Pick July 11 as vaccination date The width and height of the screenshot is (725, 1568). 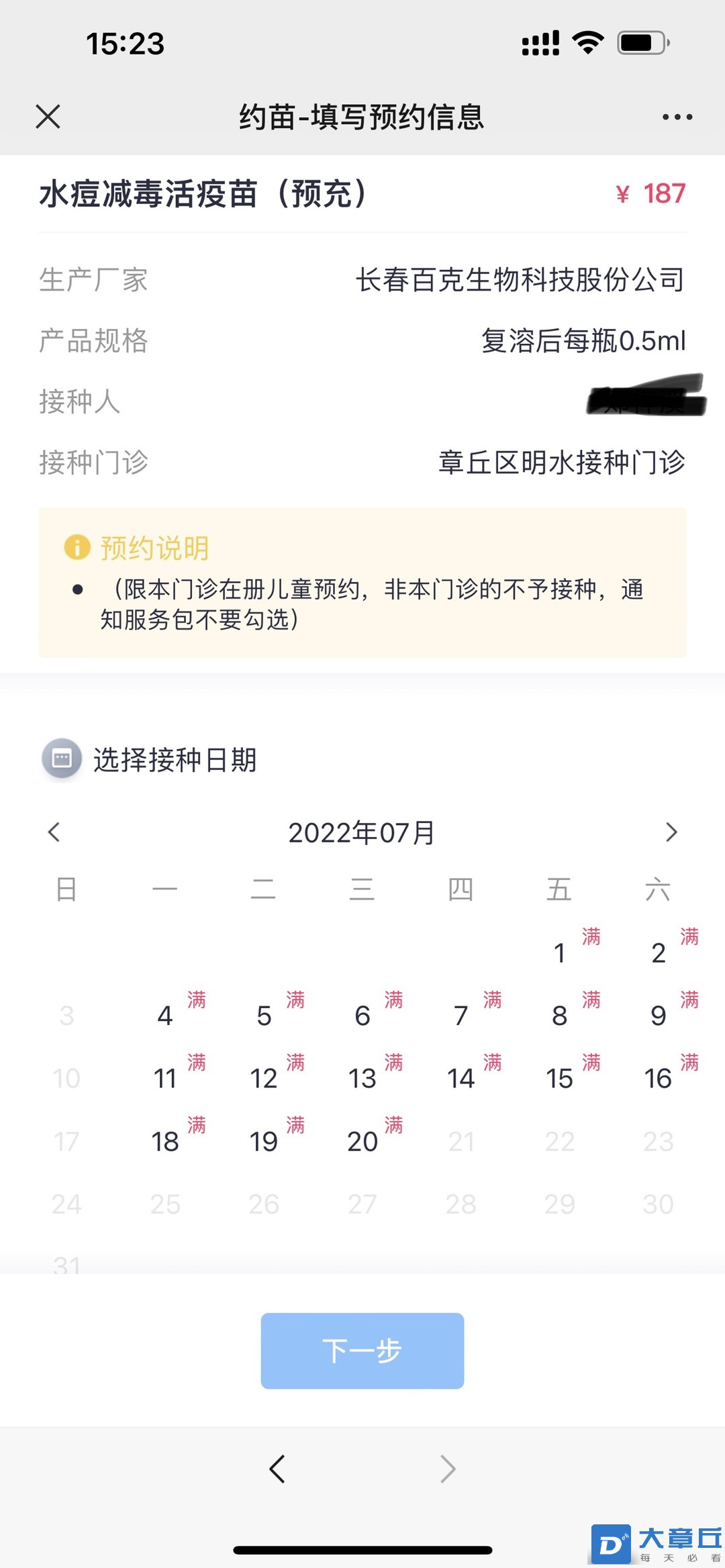165,1079
